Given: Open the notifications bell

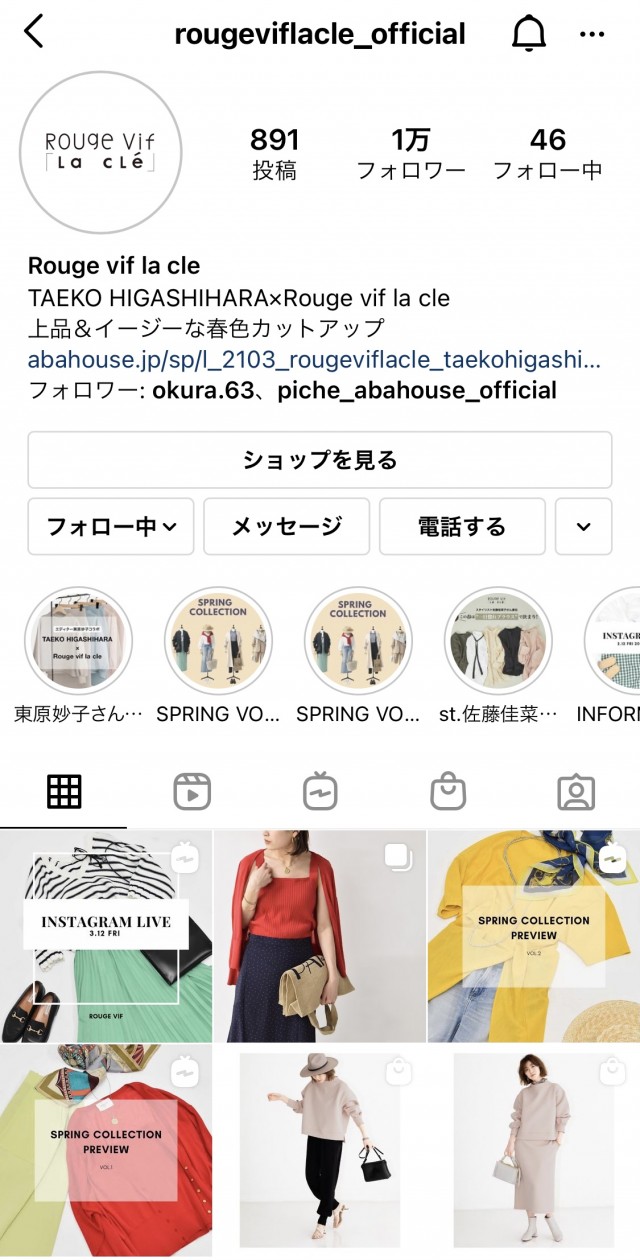Looking at the screenshot, I should 529,34.
